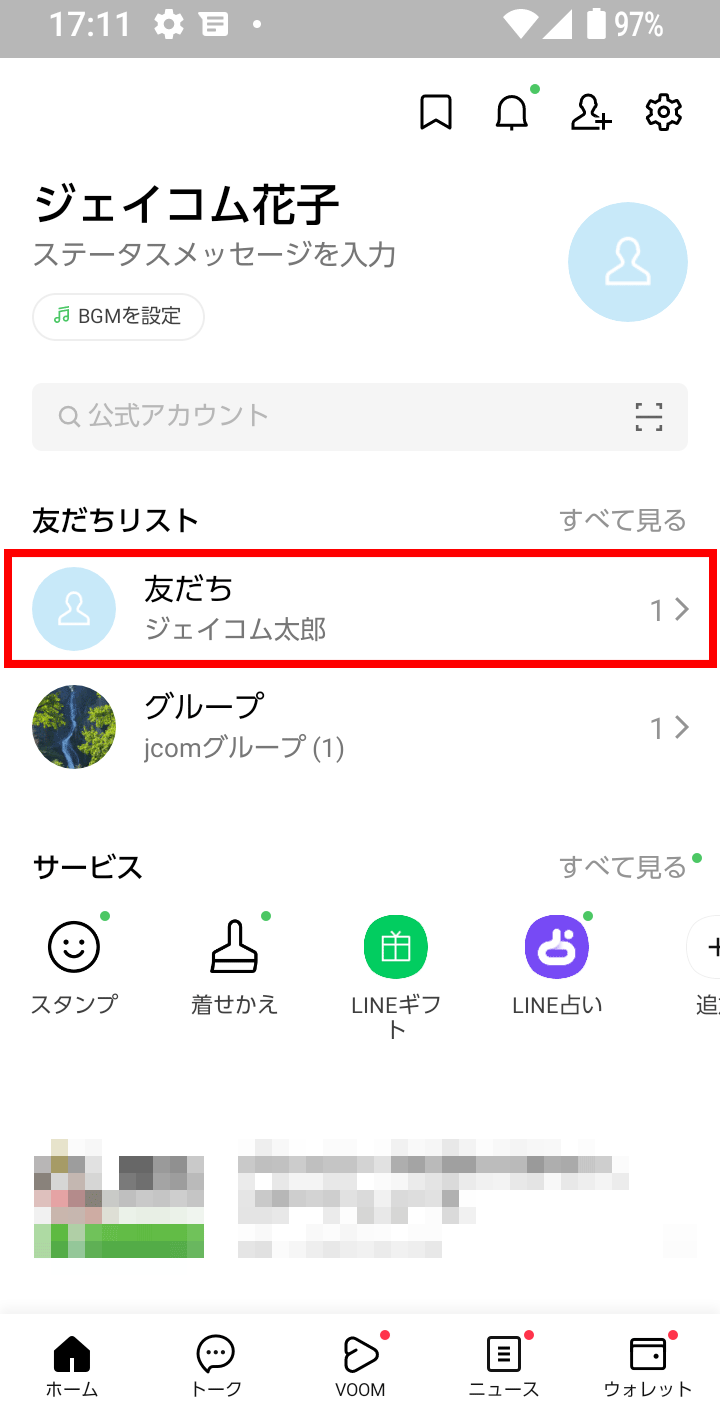
Task: Open the notifications bell
Action: click(512, 112)
